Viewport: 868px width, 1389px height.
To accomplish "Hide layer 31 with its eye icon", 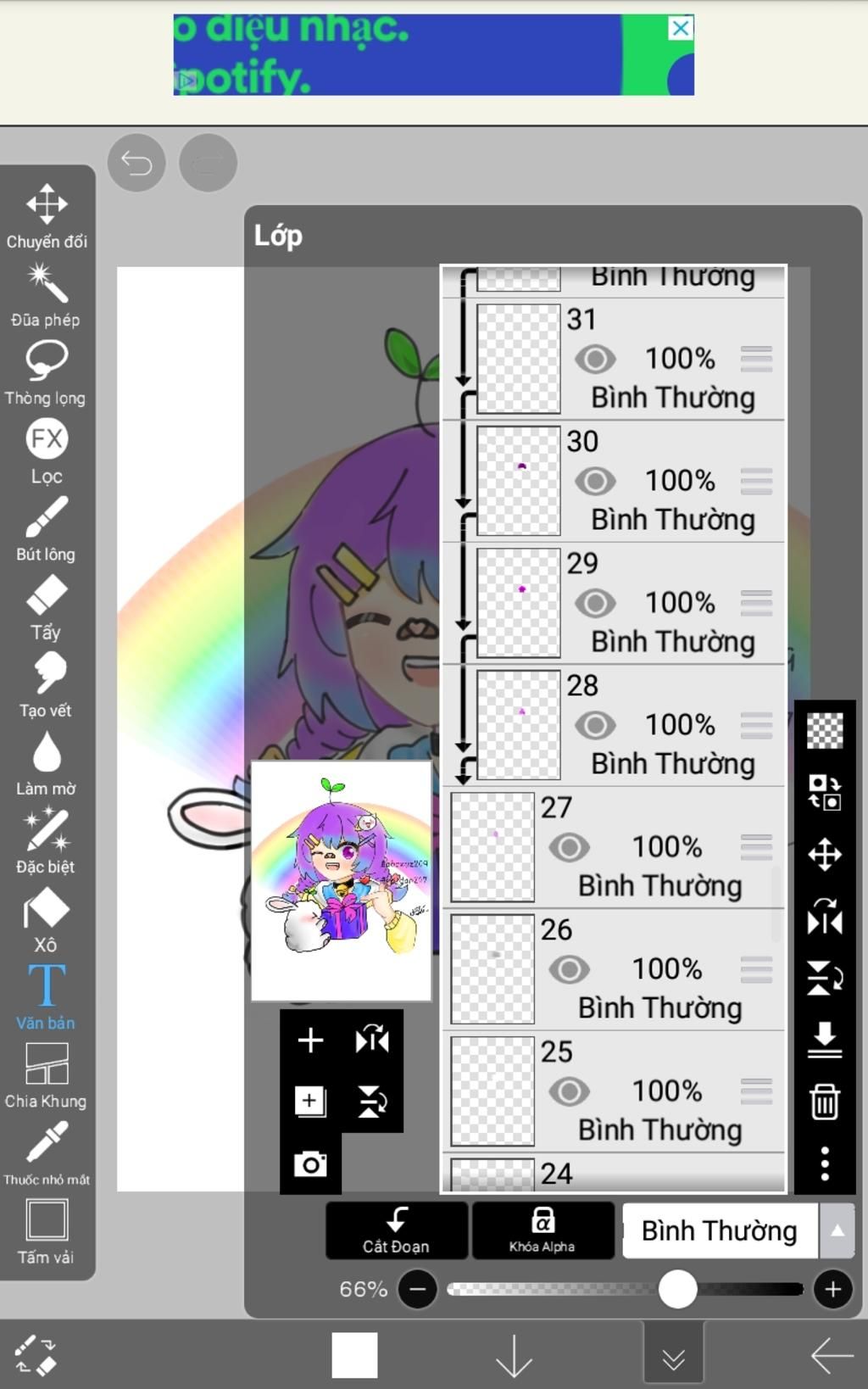I will [x=595, y=360].
